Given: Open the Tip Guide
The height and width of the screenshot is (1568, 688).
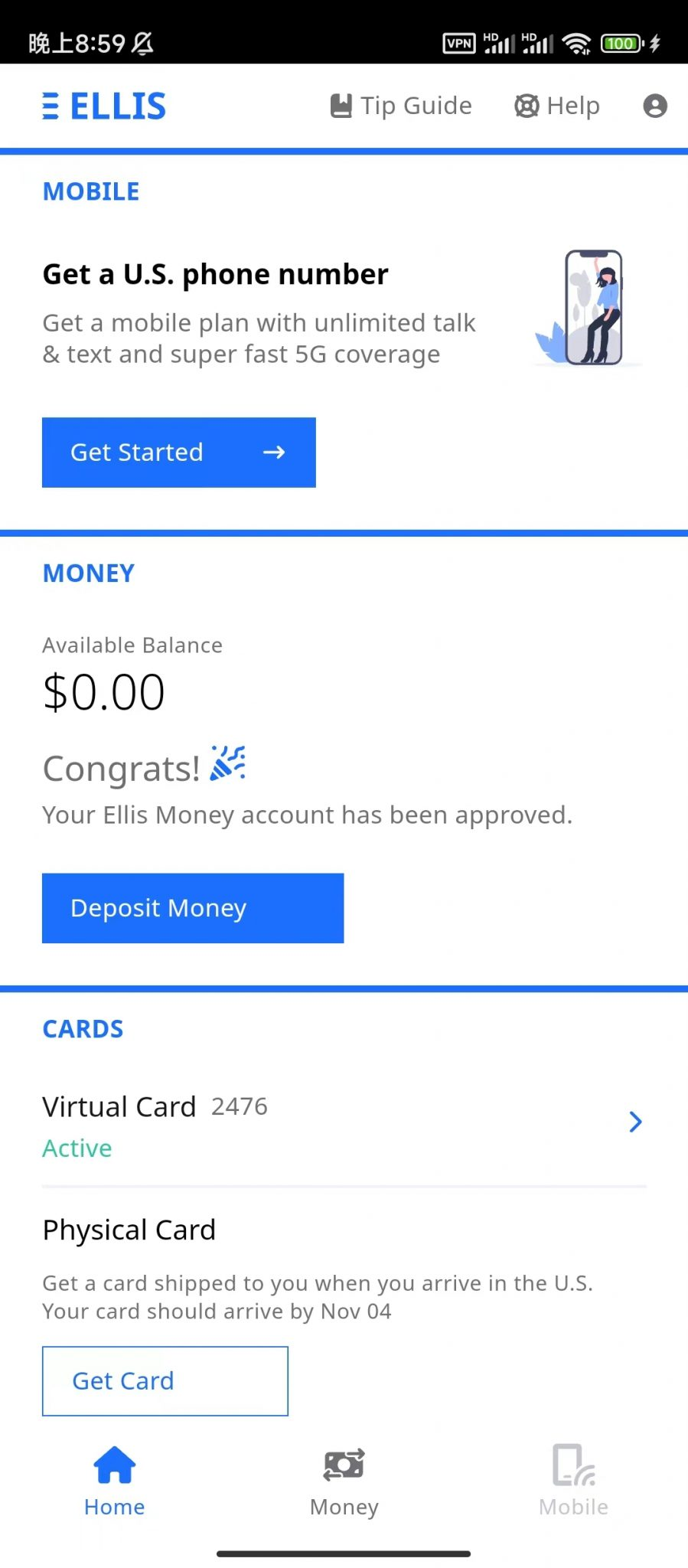Looking at the screenshot, I should coord(401,106).
